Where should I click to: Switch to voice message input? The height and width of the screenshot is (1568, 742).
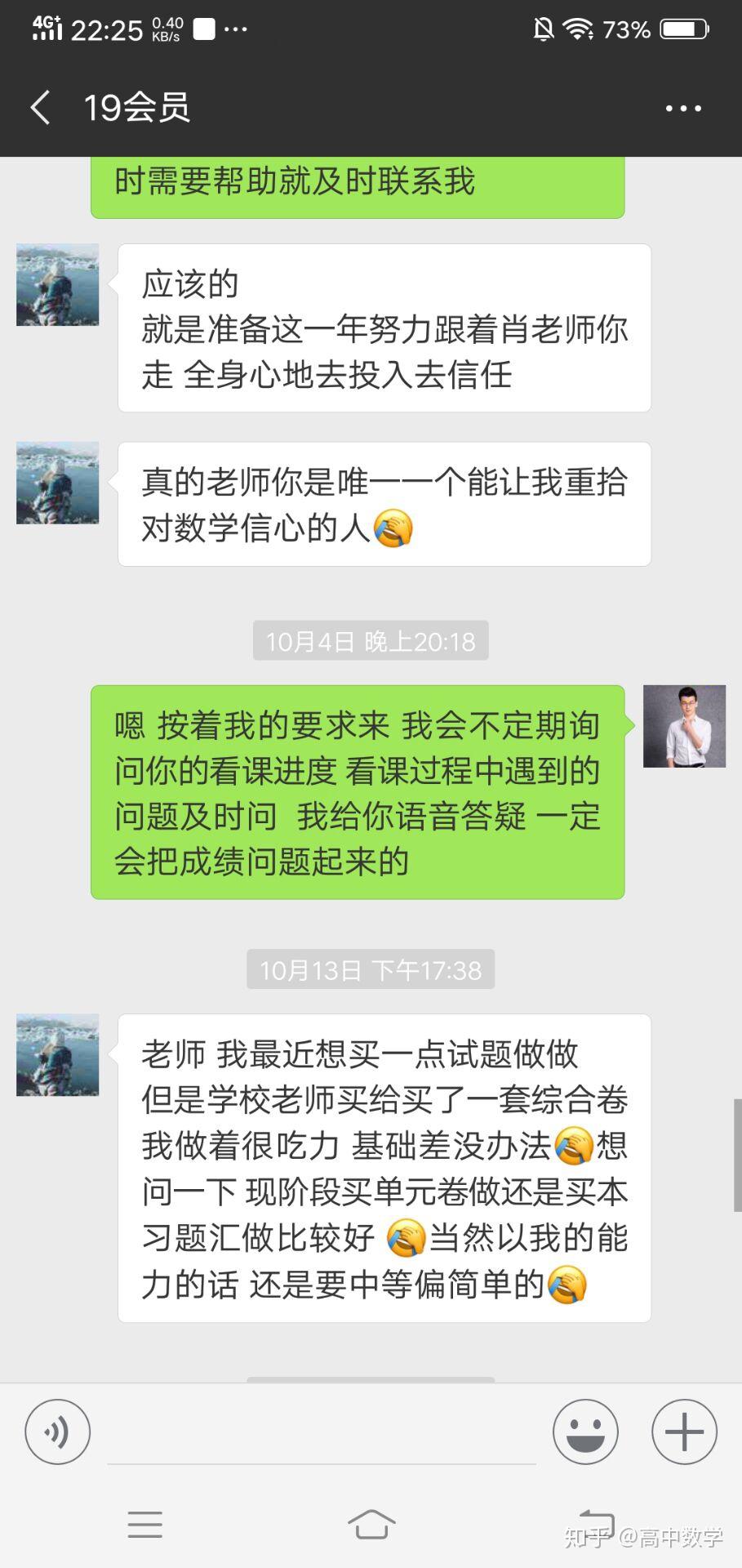point(57,1432)
